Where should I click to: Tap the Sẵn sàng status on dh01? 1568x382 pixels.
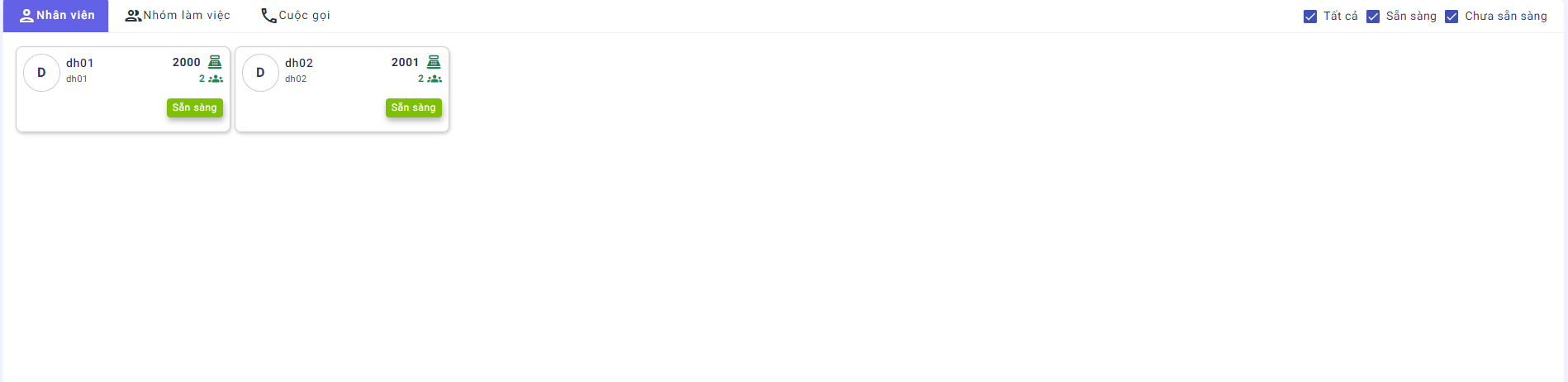pyautogui.click(x=195, y=107)
